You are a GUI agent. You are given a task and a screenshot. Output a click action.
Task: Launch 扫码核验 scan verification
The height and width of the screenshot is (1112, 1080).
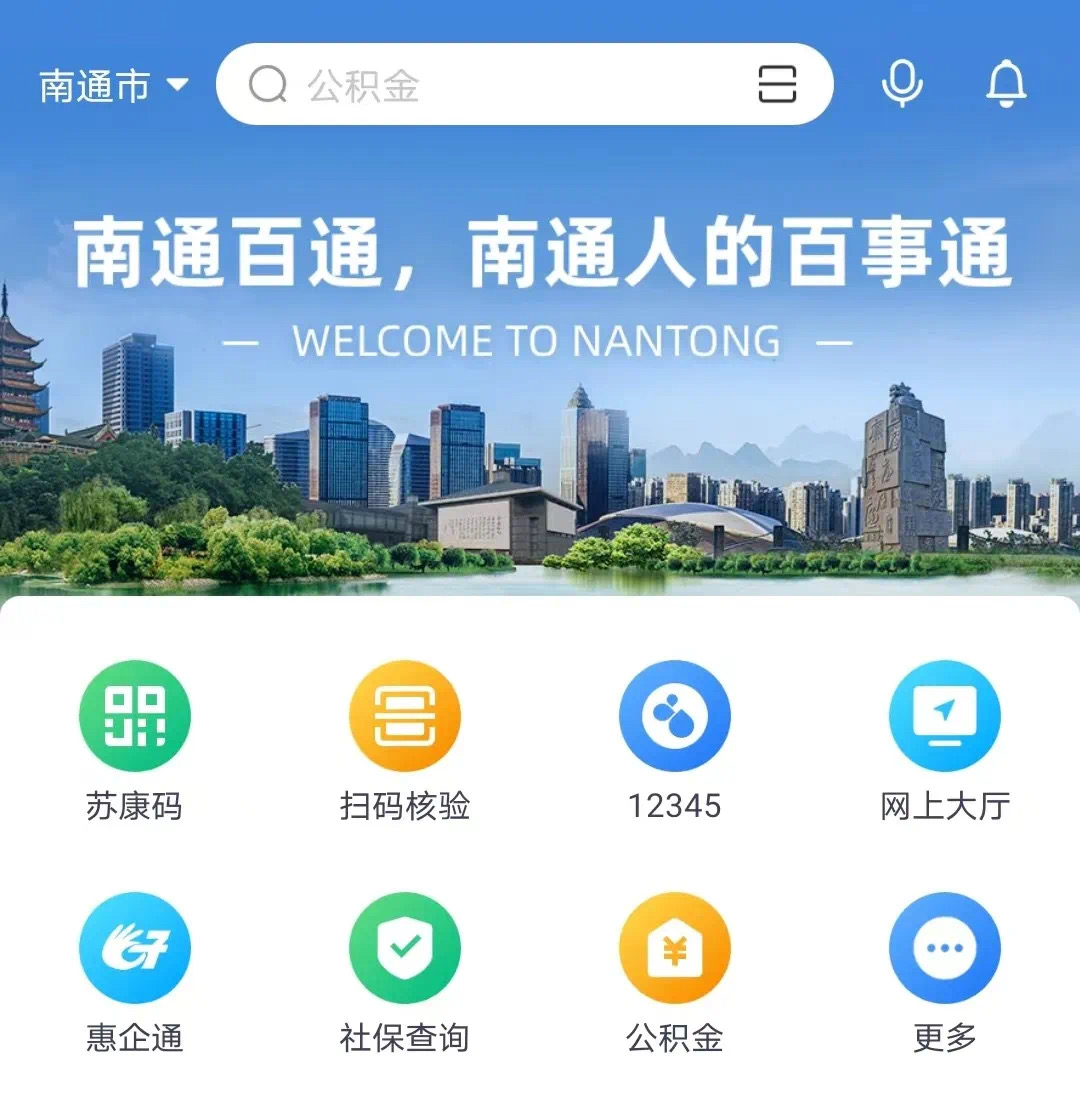(x=405, y=716)
